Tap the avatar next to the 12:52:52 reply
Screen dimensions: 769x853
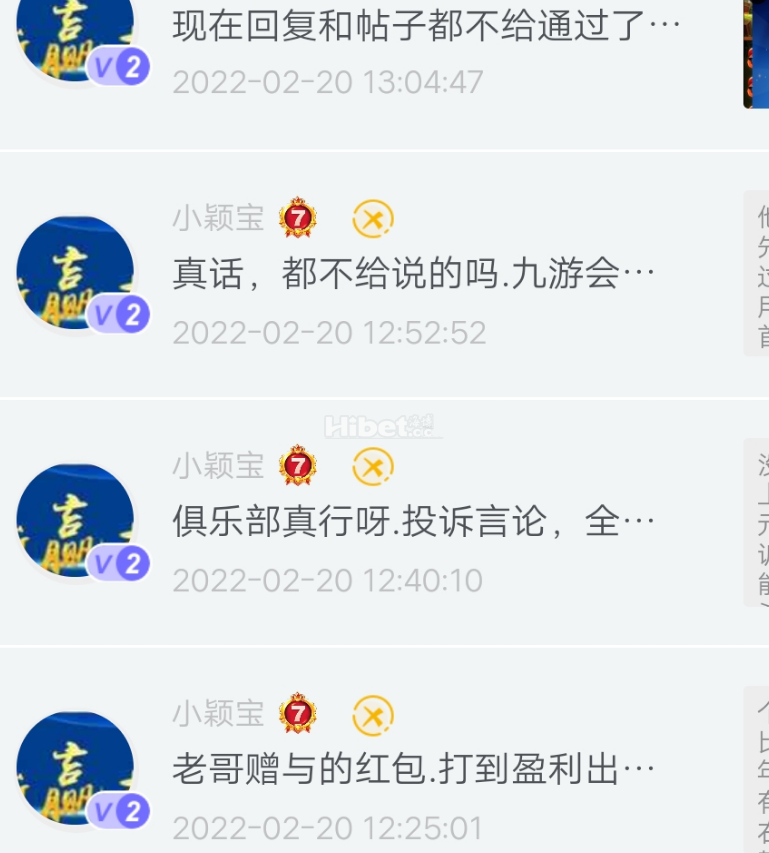pos(76,272)
